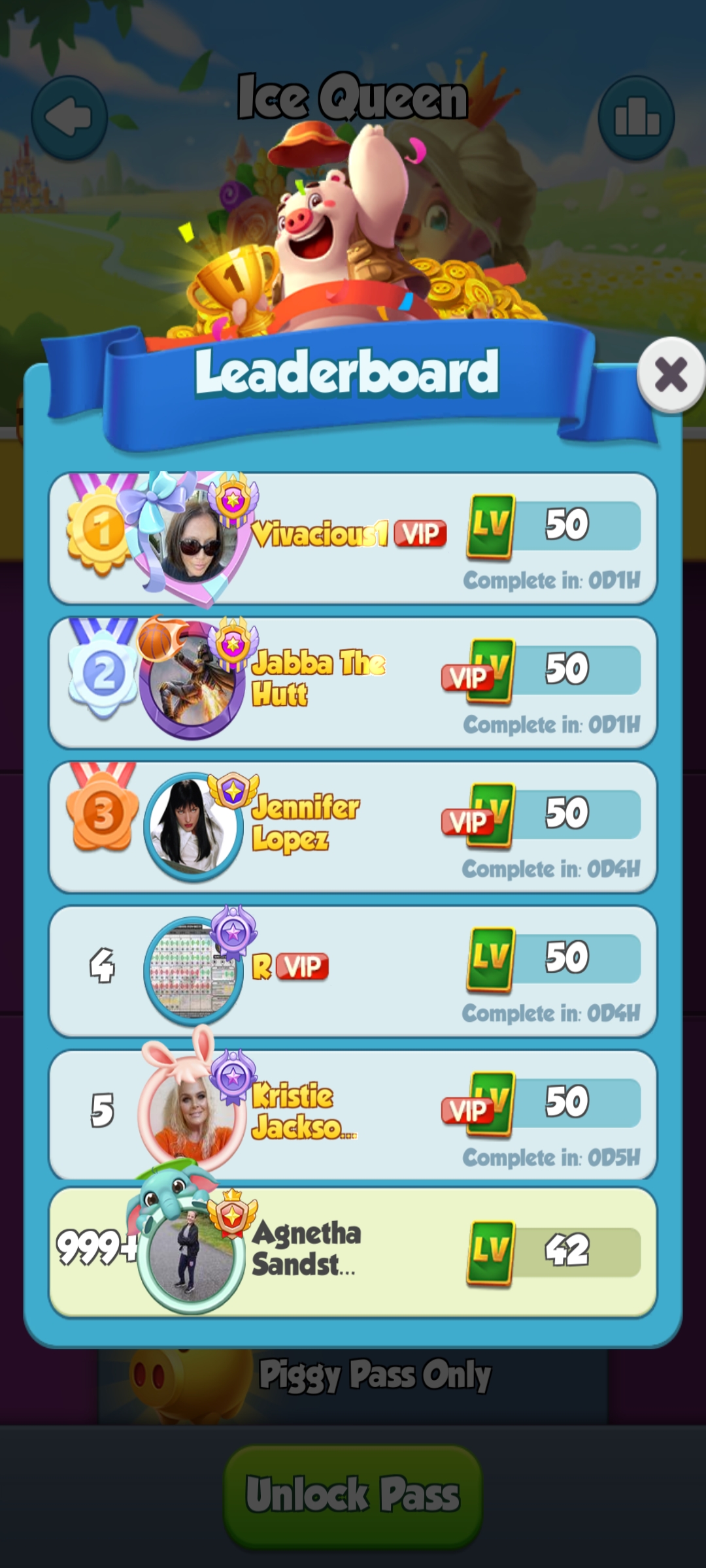
Task: Open the leaderboard chart icon
Action: click(x=636, y=118)
